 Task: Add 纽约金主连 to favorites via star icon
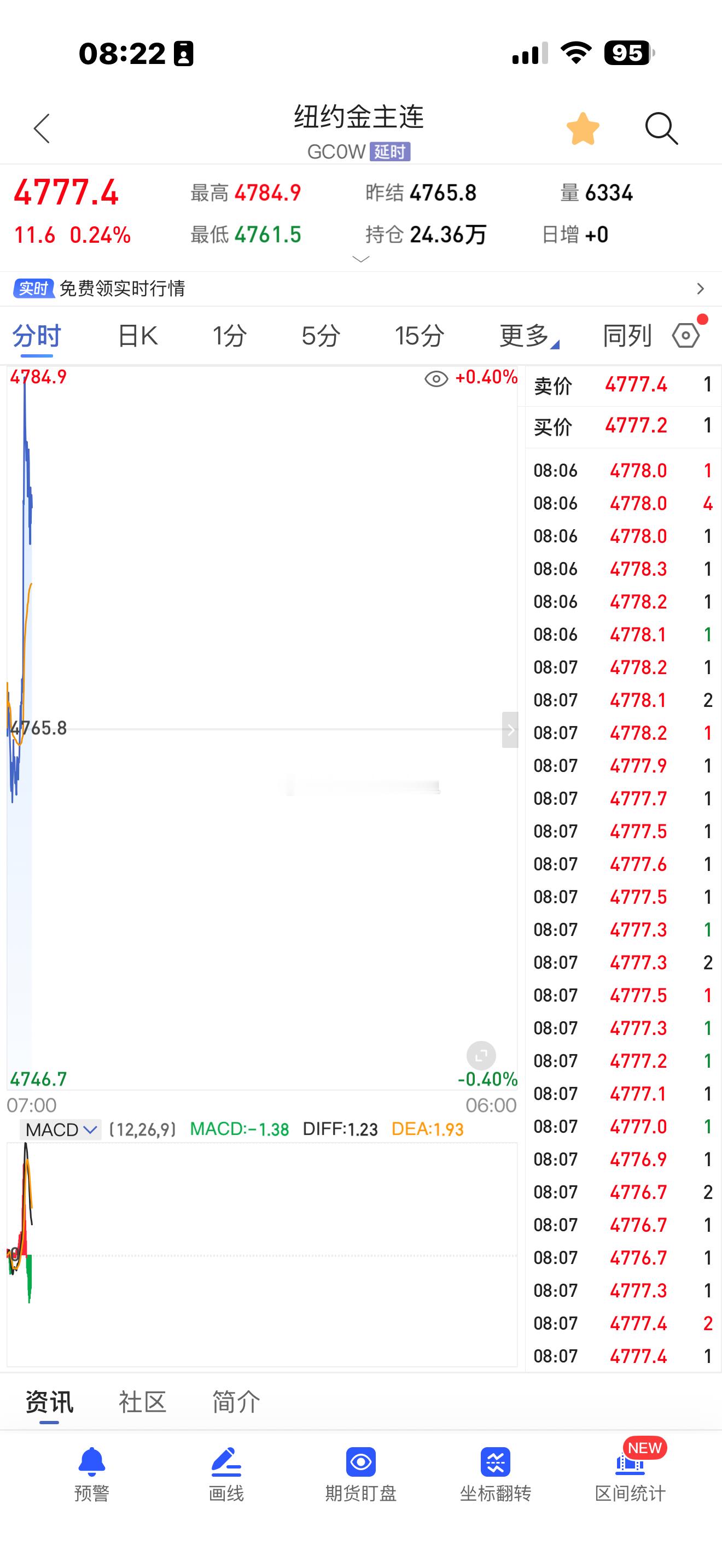[583, 128]
